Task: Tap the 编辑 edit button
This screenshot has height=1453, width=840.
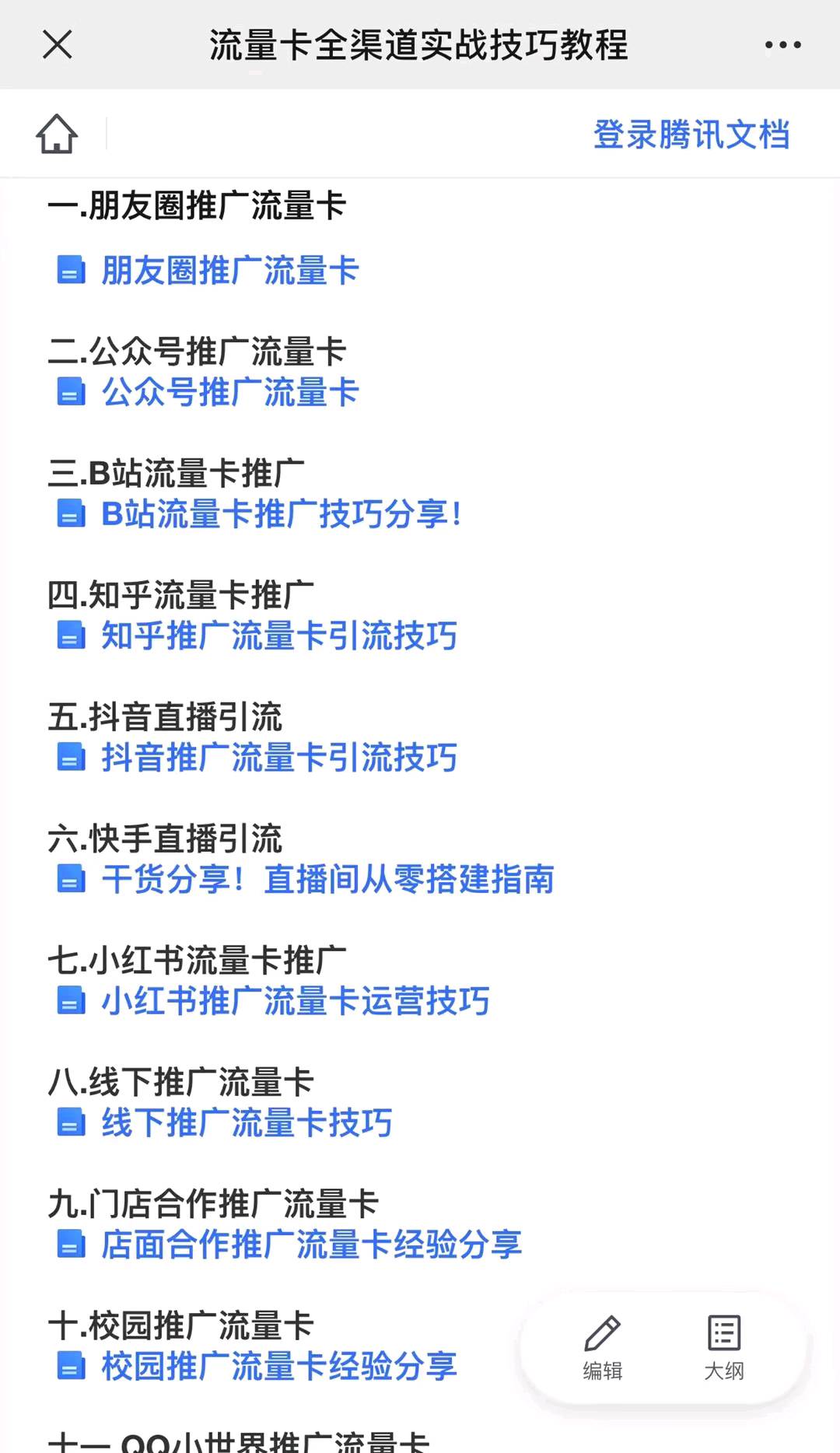Action: click(x=603, y=1348)
